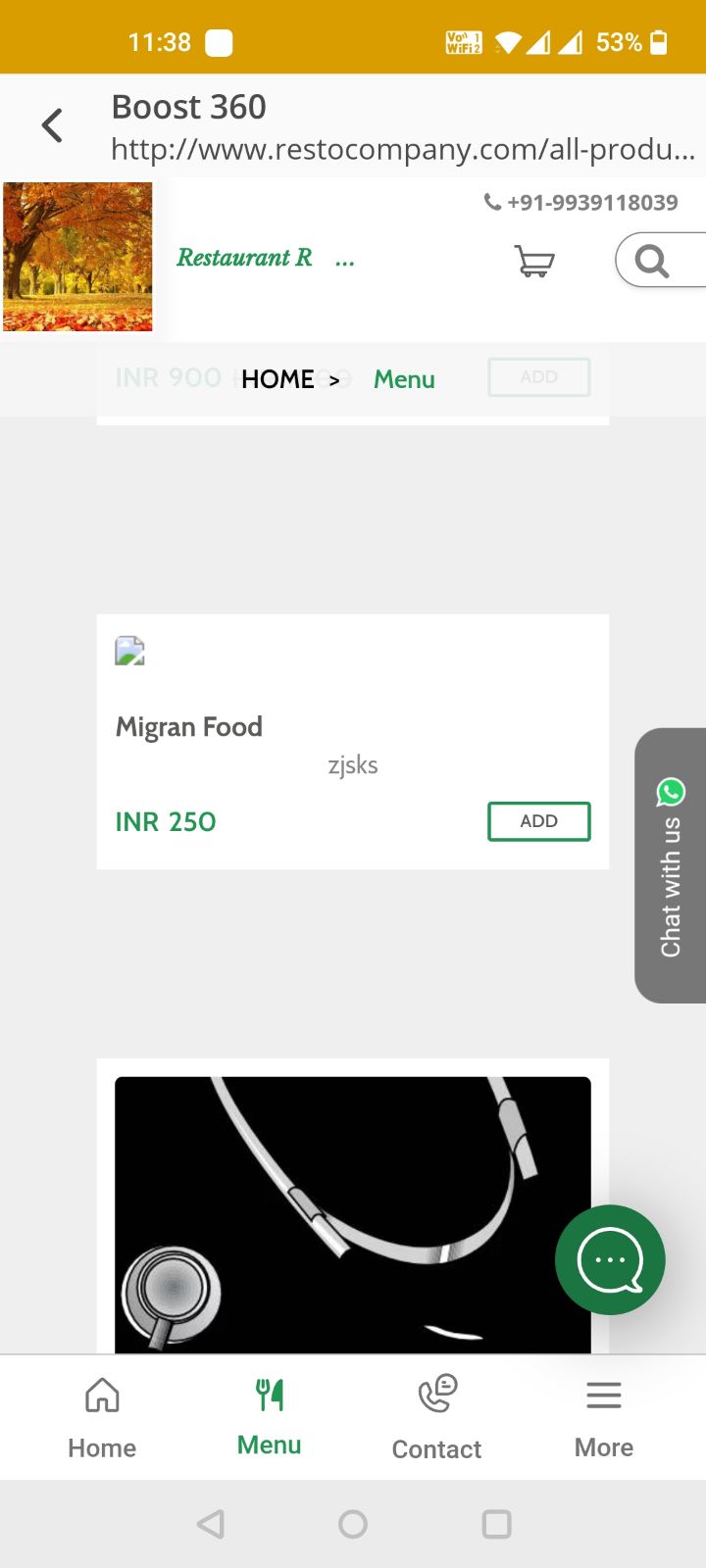Call the restaurant phone number
706x1568 pixels.
click(581, 203)
